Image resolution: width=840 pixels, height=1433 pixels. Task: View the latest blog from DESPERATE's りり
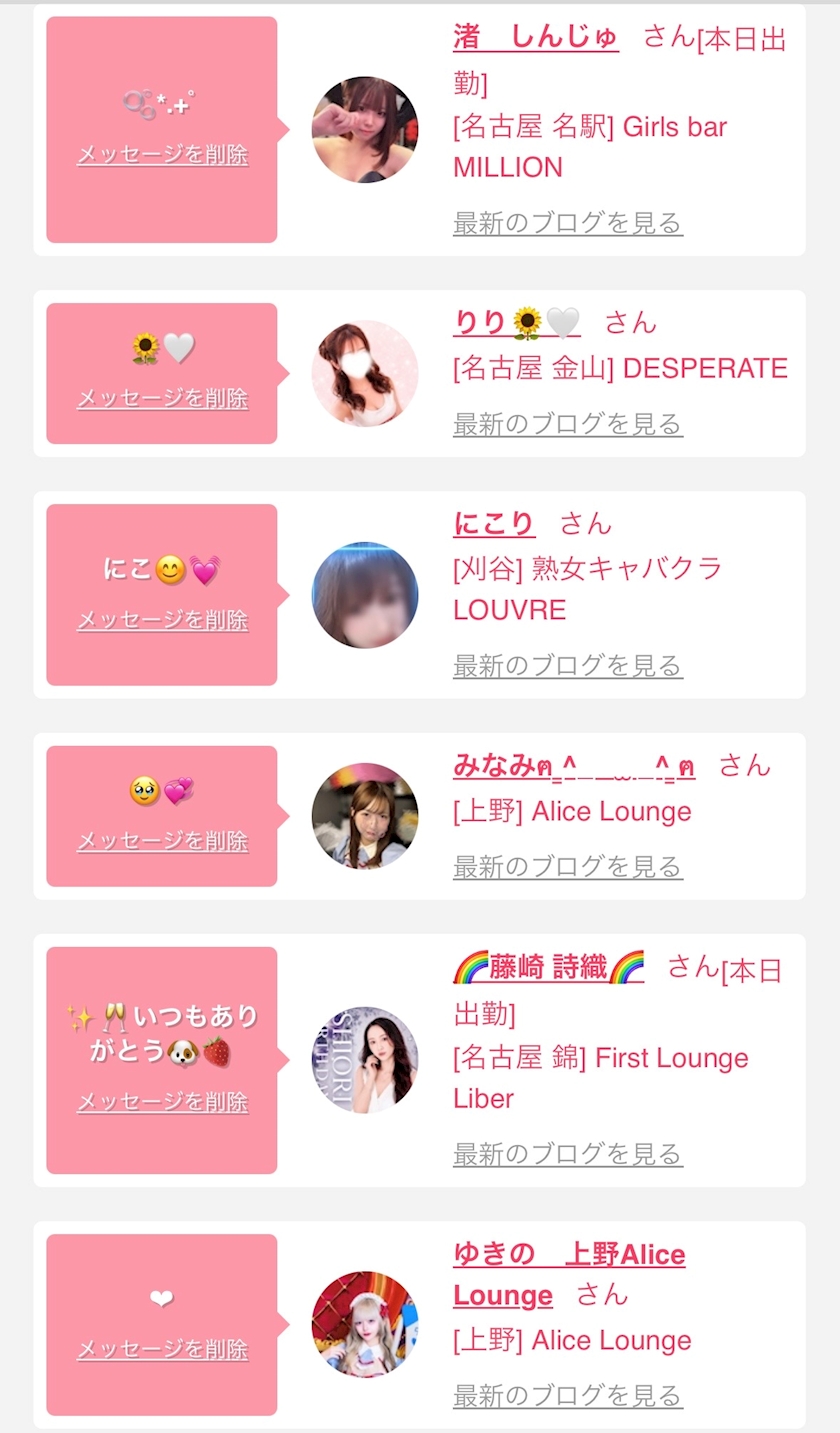pyautogui.click(x=568, y=424)
